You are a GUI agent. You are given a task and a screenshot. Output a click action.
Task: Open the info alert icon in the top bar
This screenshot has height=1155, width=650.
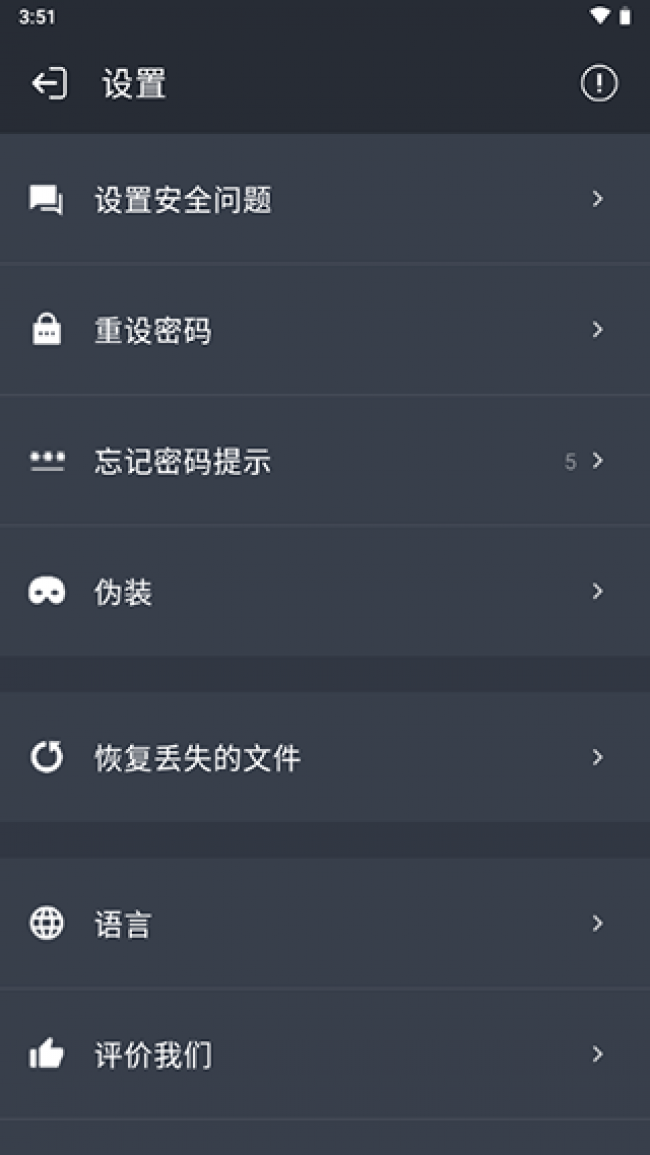click(x=599, y=84)
